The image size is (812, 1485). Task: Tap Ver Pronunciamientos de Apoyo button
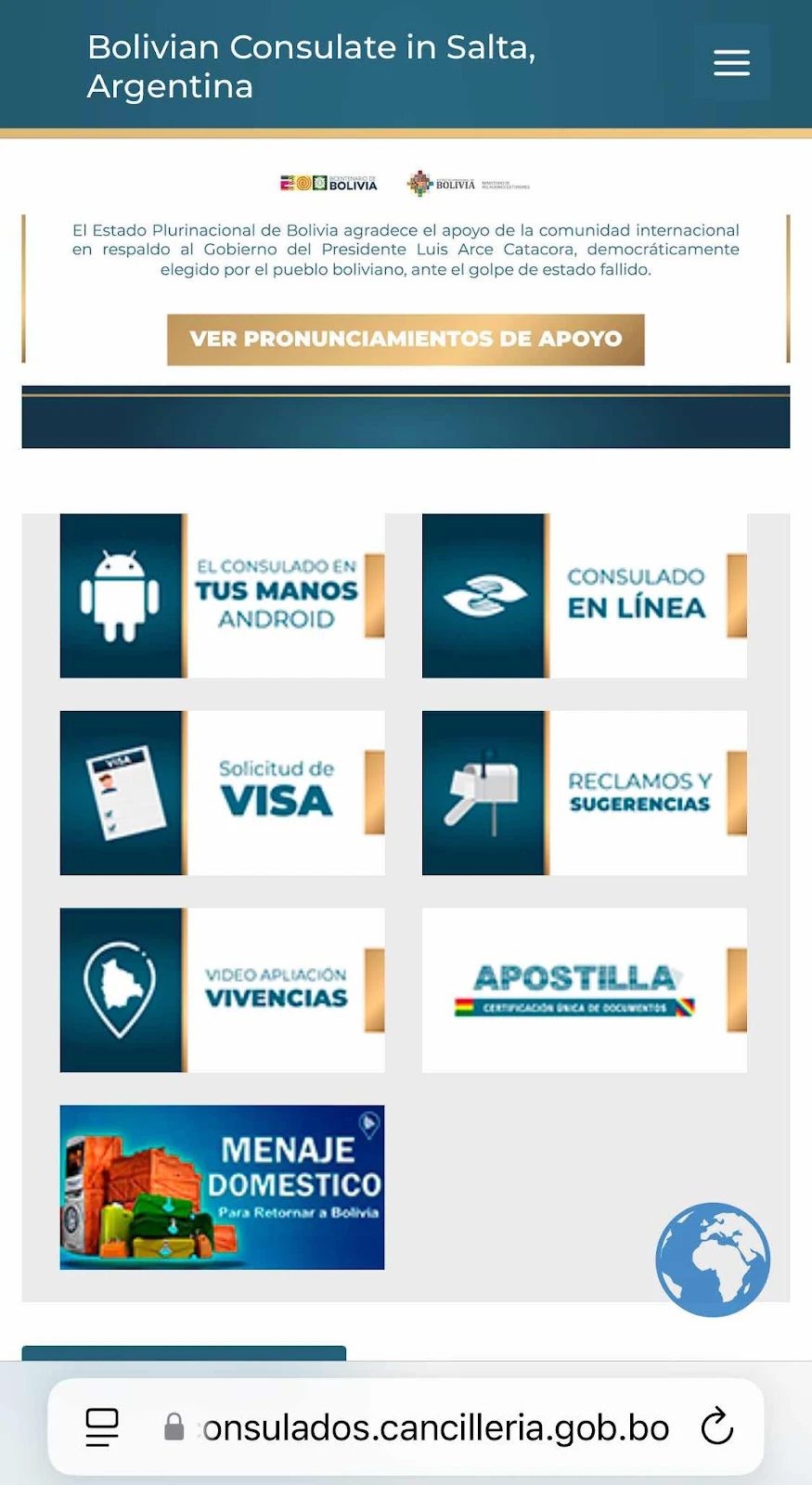click(x=406, y=339)
